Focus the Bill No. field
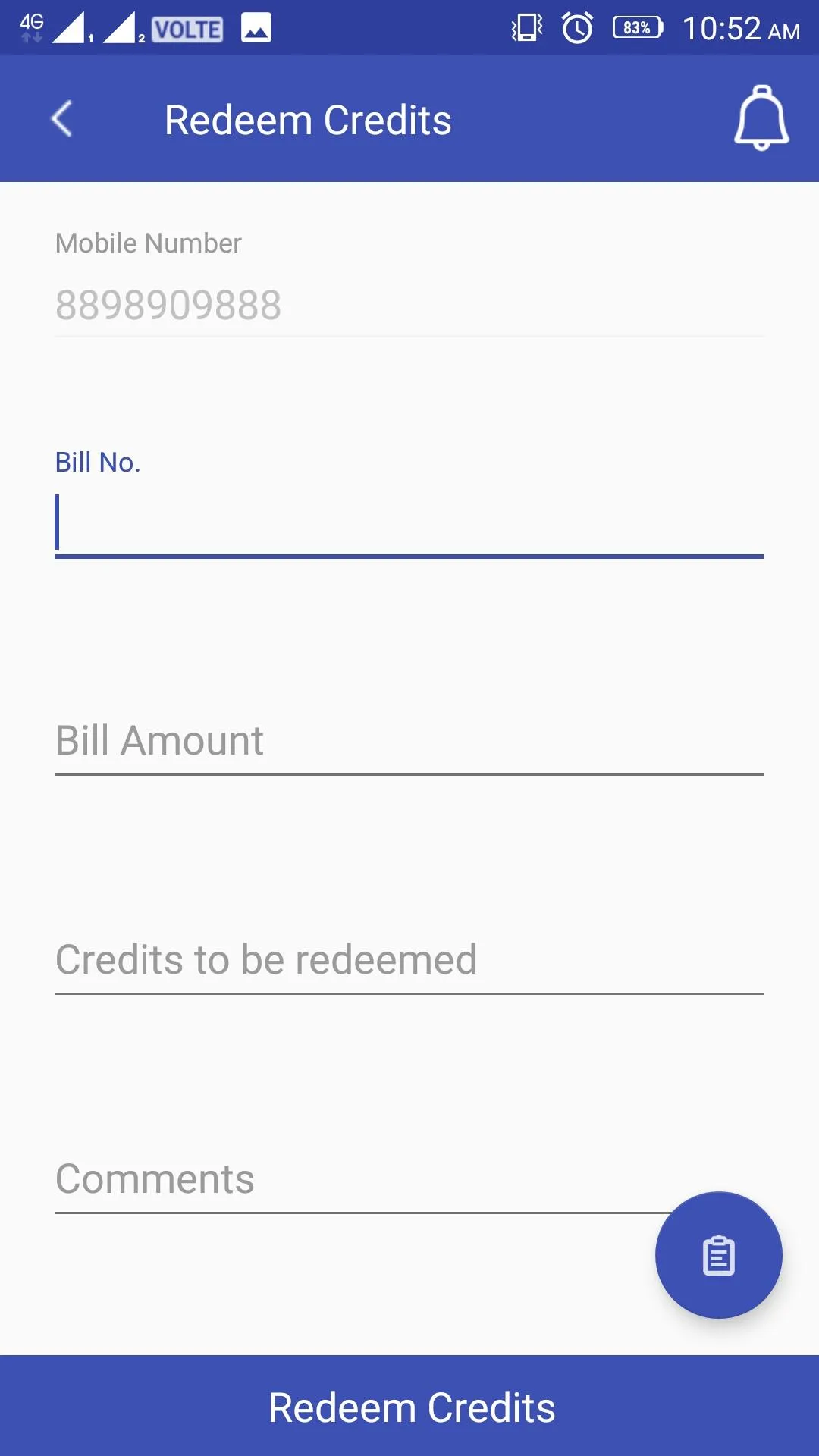This screenshot has width=819, height=1456. click(x=409, y=523)
